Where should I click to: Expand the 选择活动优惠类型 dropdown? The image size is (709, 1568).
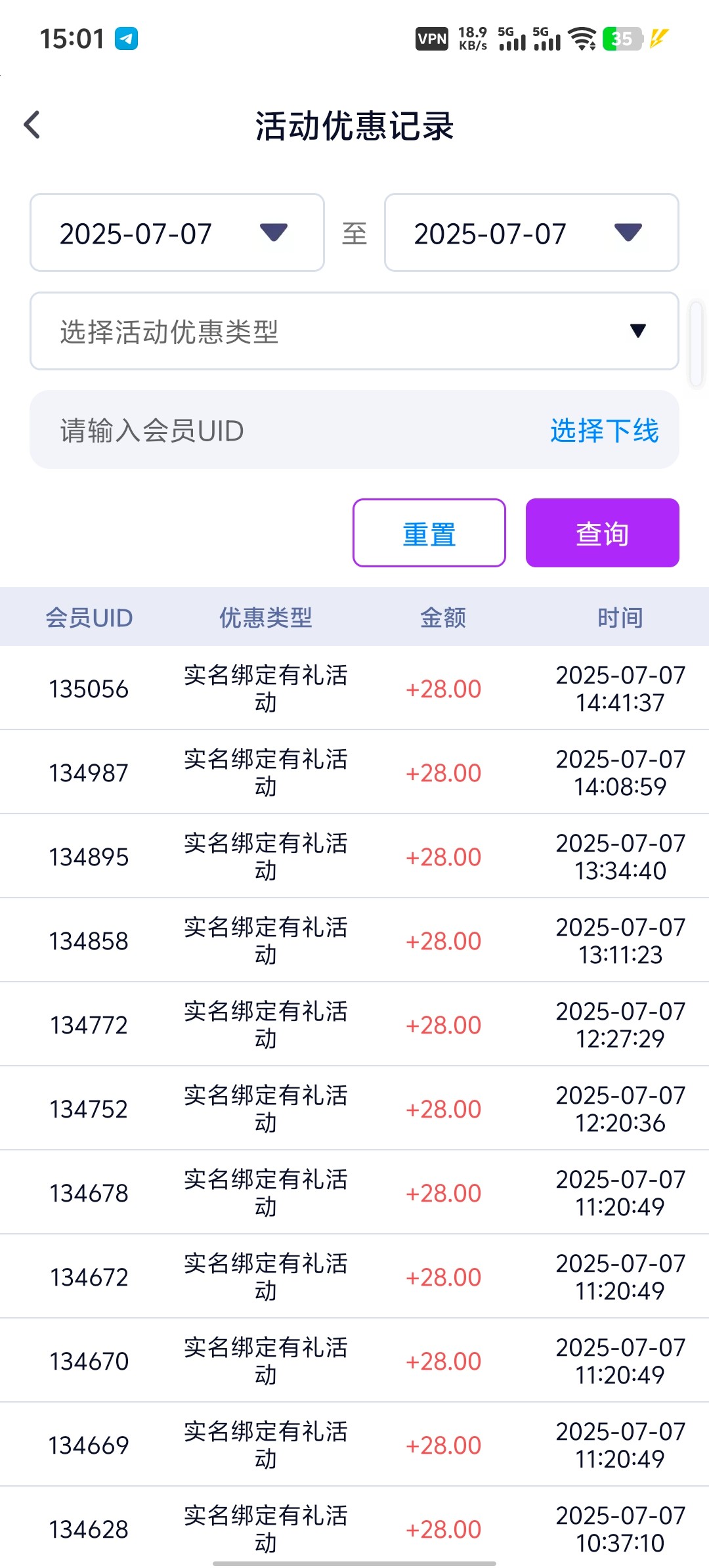[x=354, y=331]
